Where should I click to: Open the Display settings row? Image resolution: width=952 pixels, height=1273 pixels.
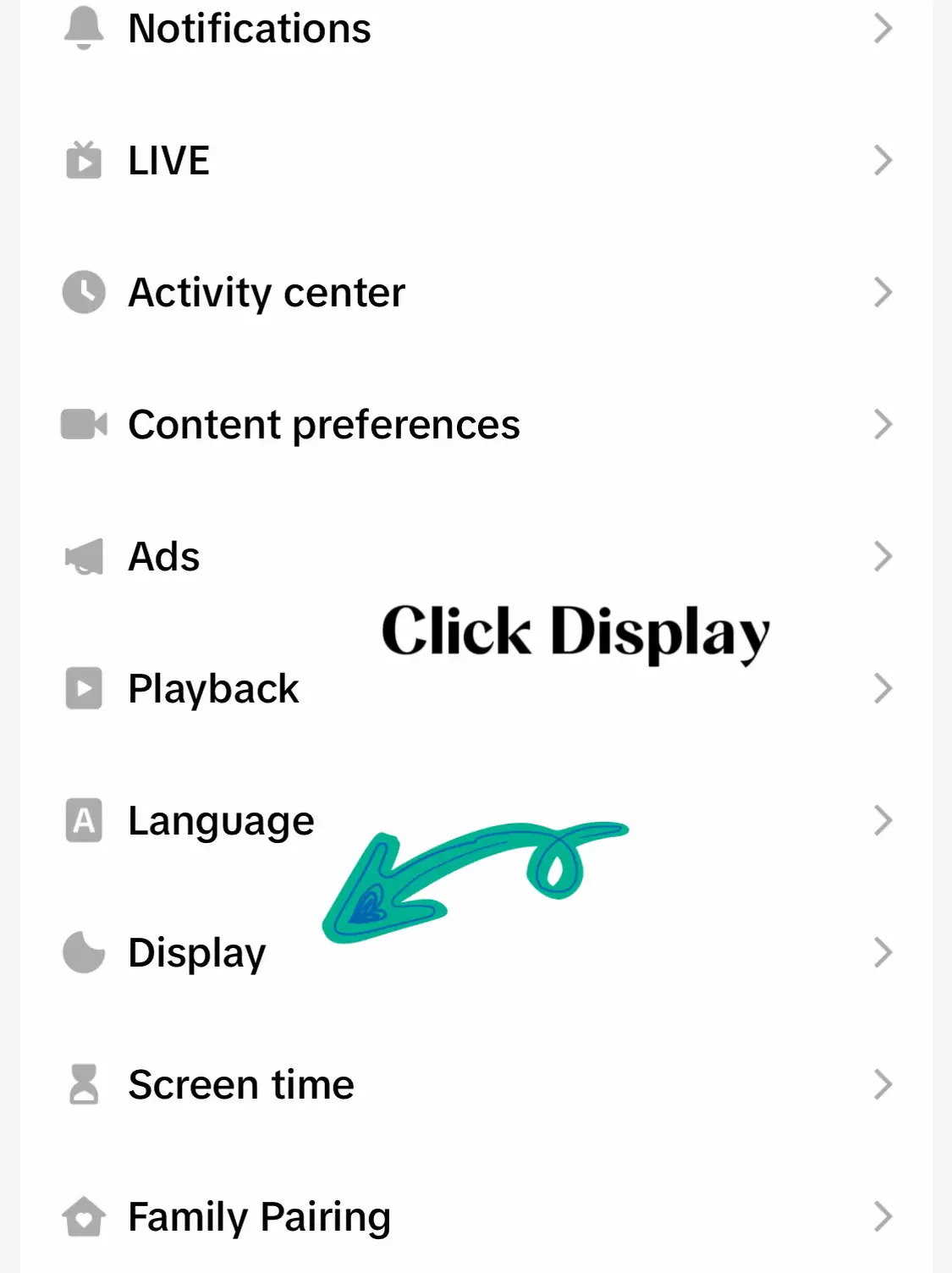[196, 953]
